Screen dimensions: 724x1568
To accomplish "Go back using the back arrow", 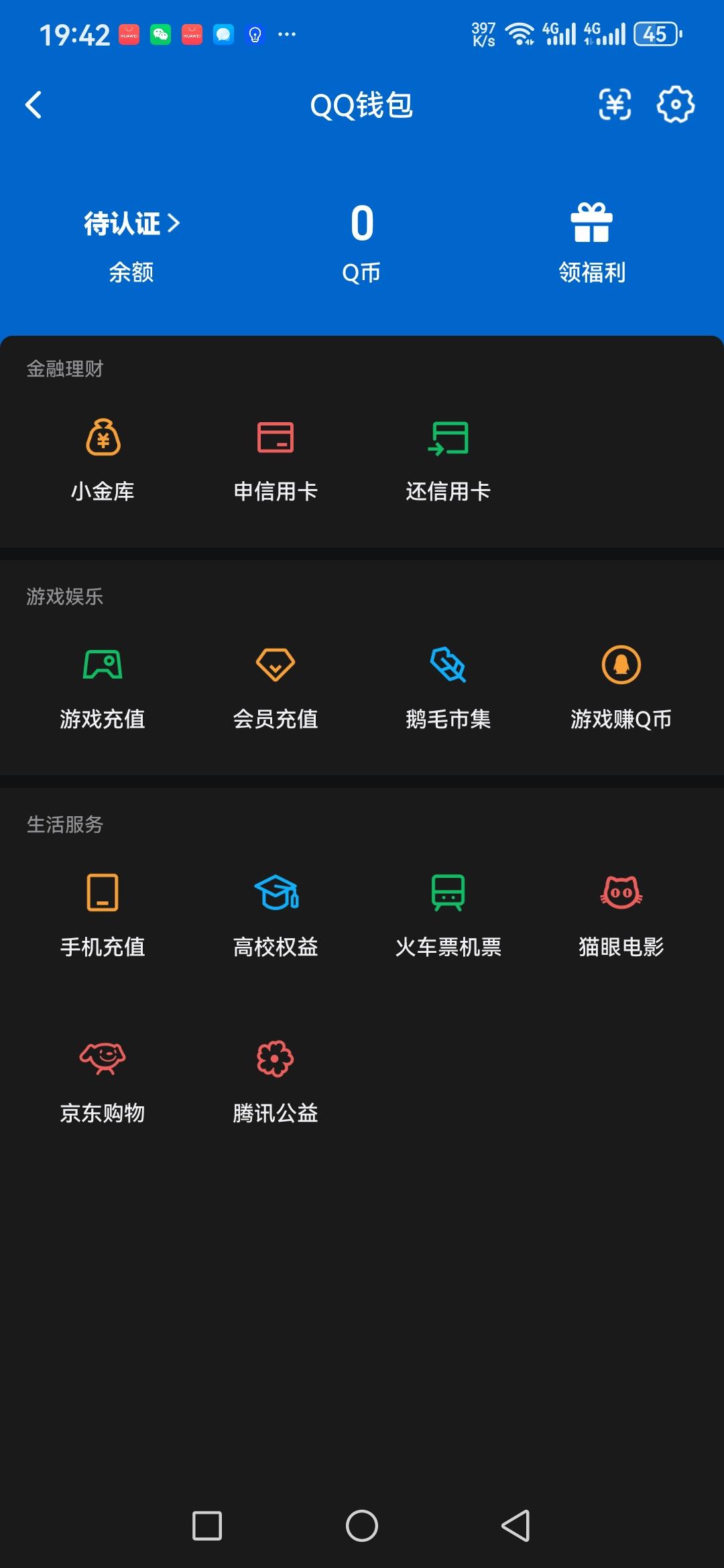I will click(34, 105).
